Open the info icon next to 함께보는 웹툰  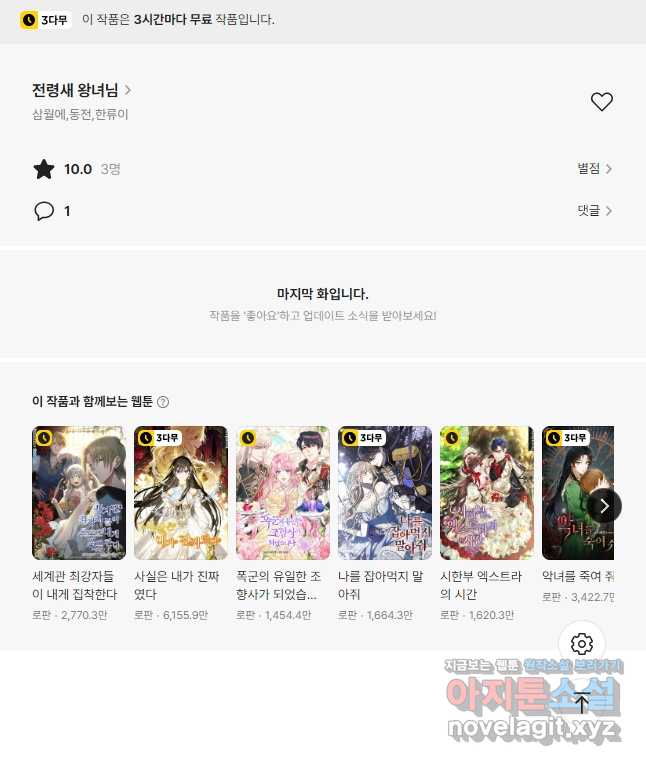163,402
